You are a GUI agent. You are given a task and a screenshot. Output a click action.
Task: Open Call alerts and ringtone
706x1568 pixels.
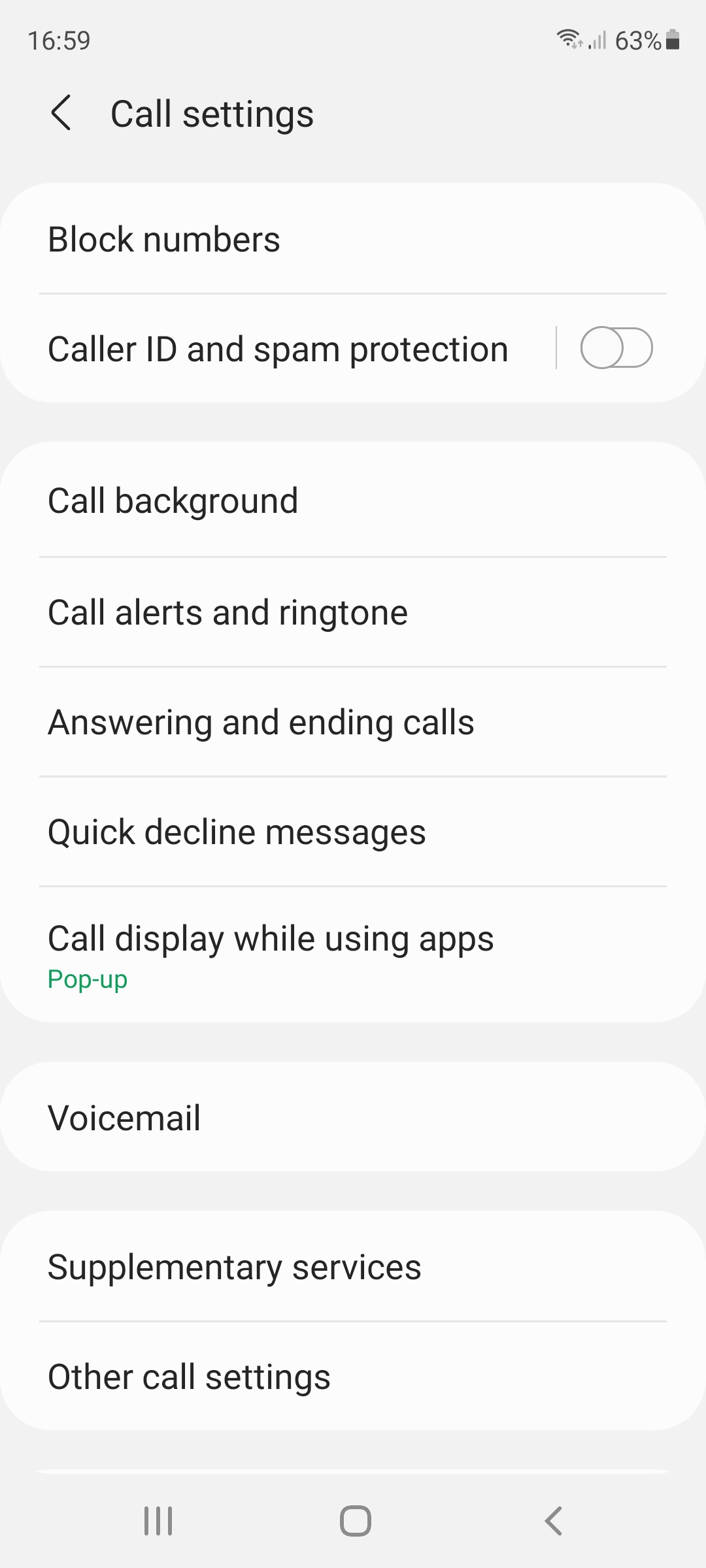point(353,613)
